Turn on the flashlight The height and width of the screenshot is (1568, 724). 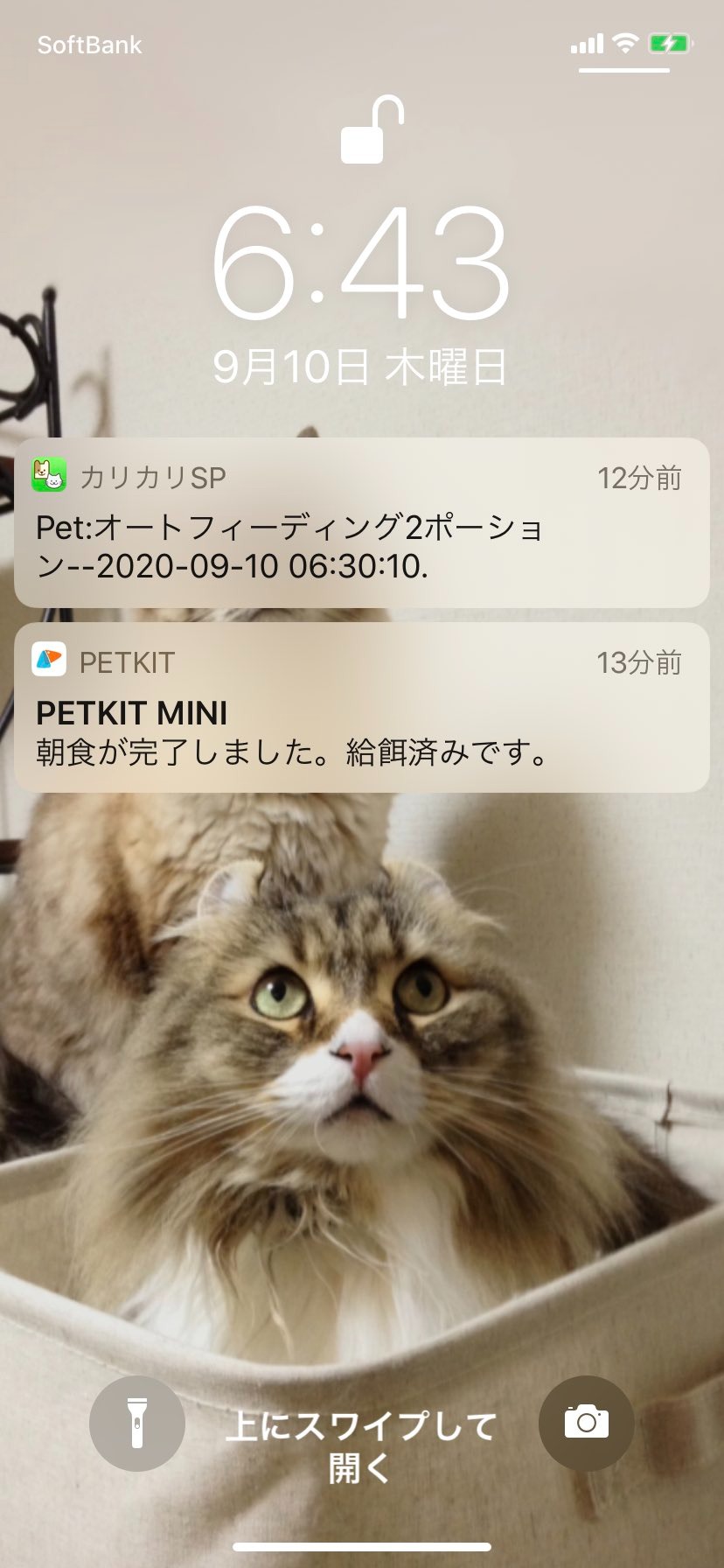click(x=137, y=1424)
